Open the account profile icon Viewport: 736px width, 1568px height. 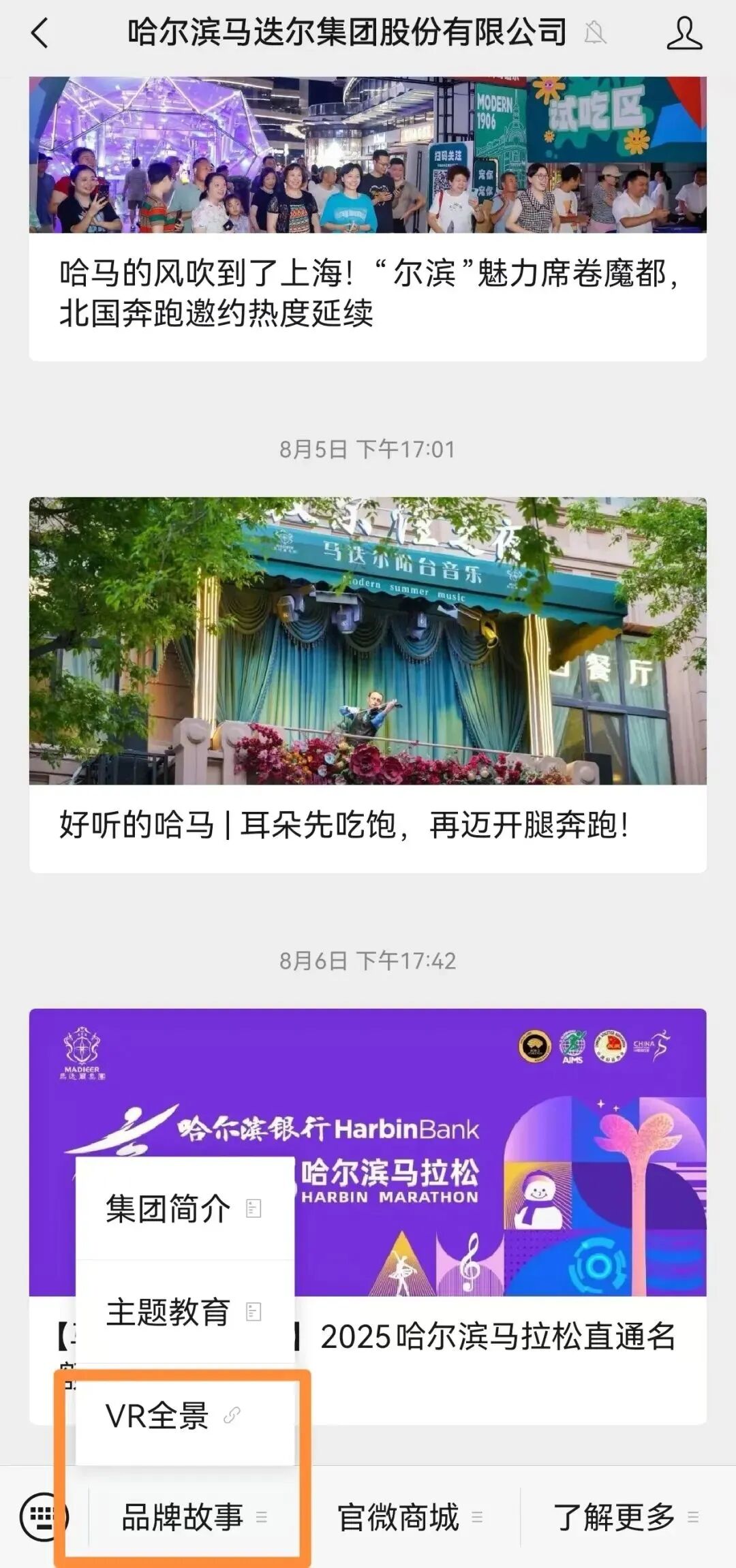[x=684, y=33]
